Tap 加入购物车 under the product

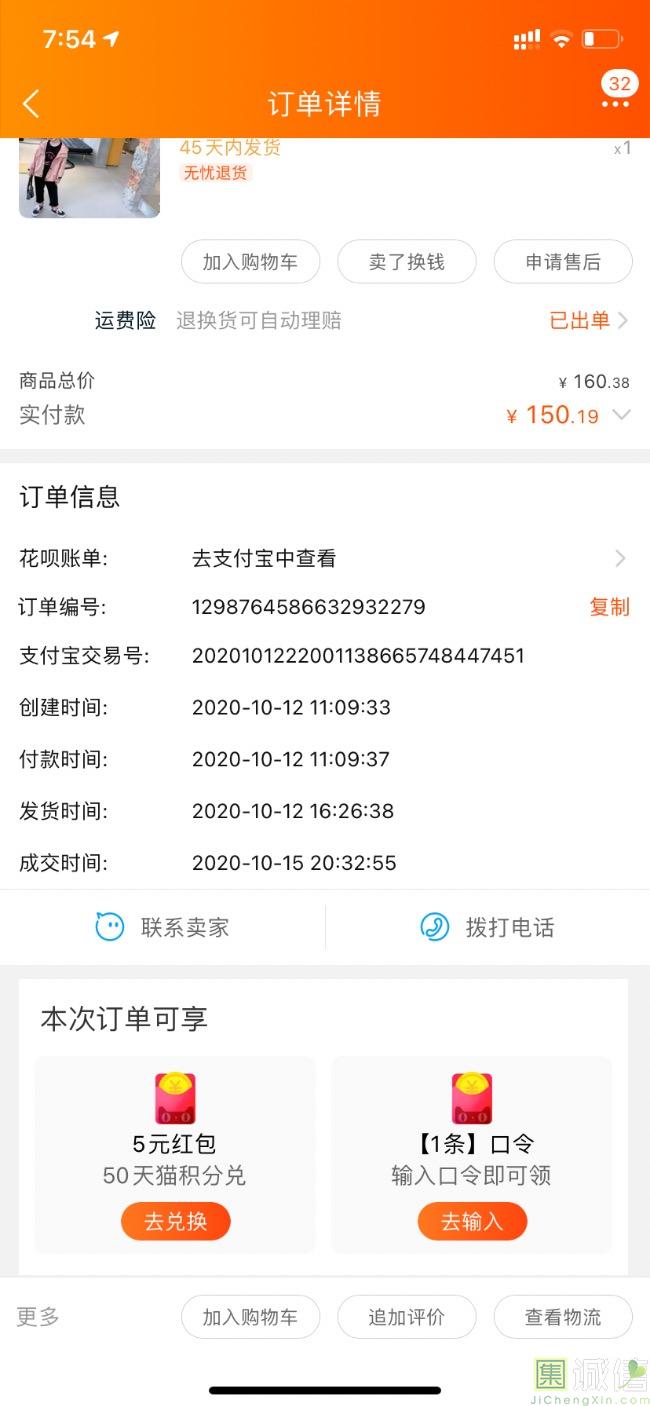(250, 262)
